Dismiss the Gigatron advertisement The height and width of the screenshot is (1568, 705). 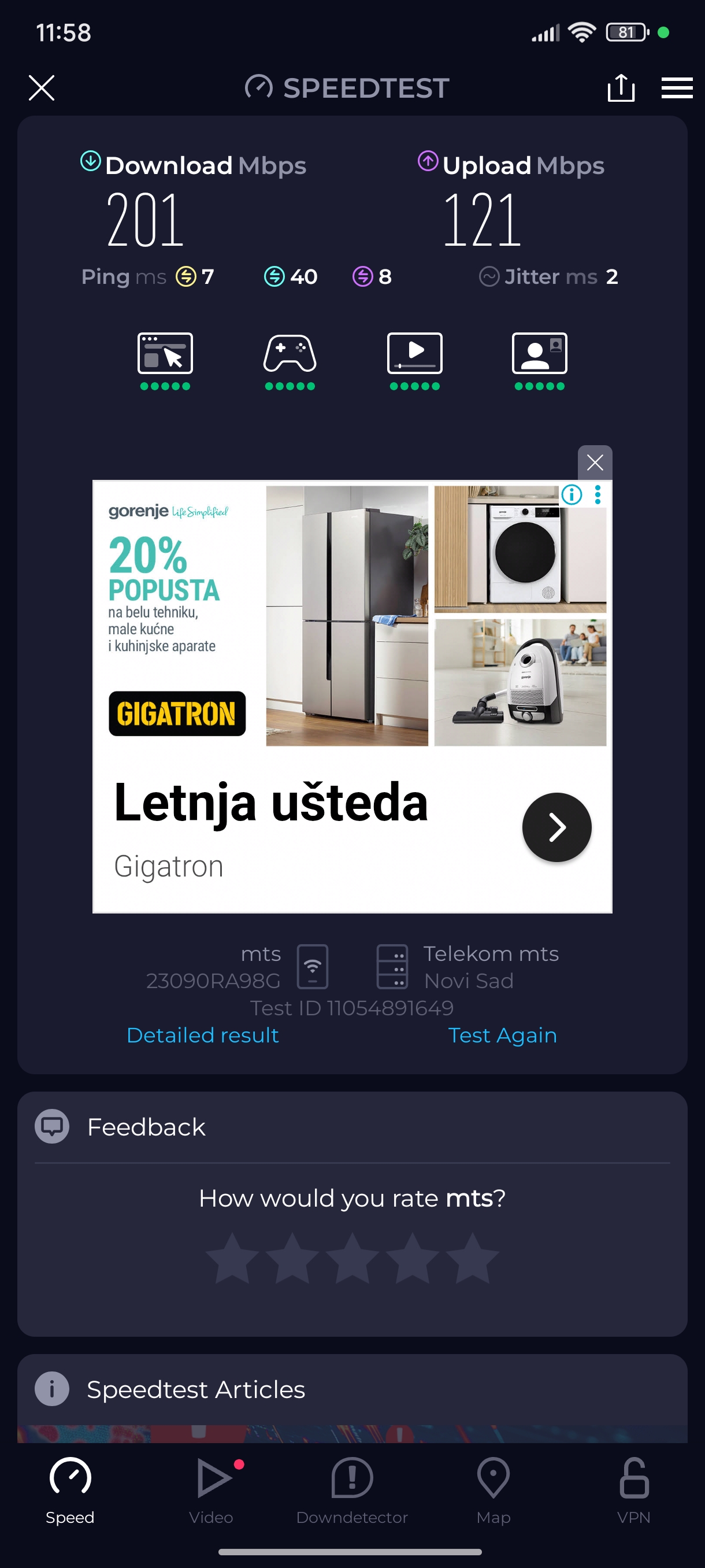(594, 463)
